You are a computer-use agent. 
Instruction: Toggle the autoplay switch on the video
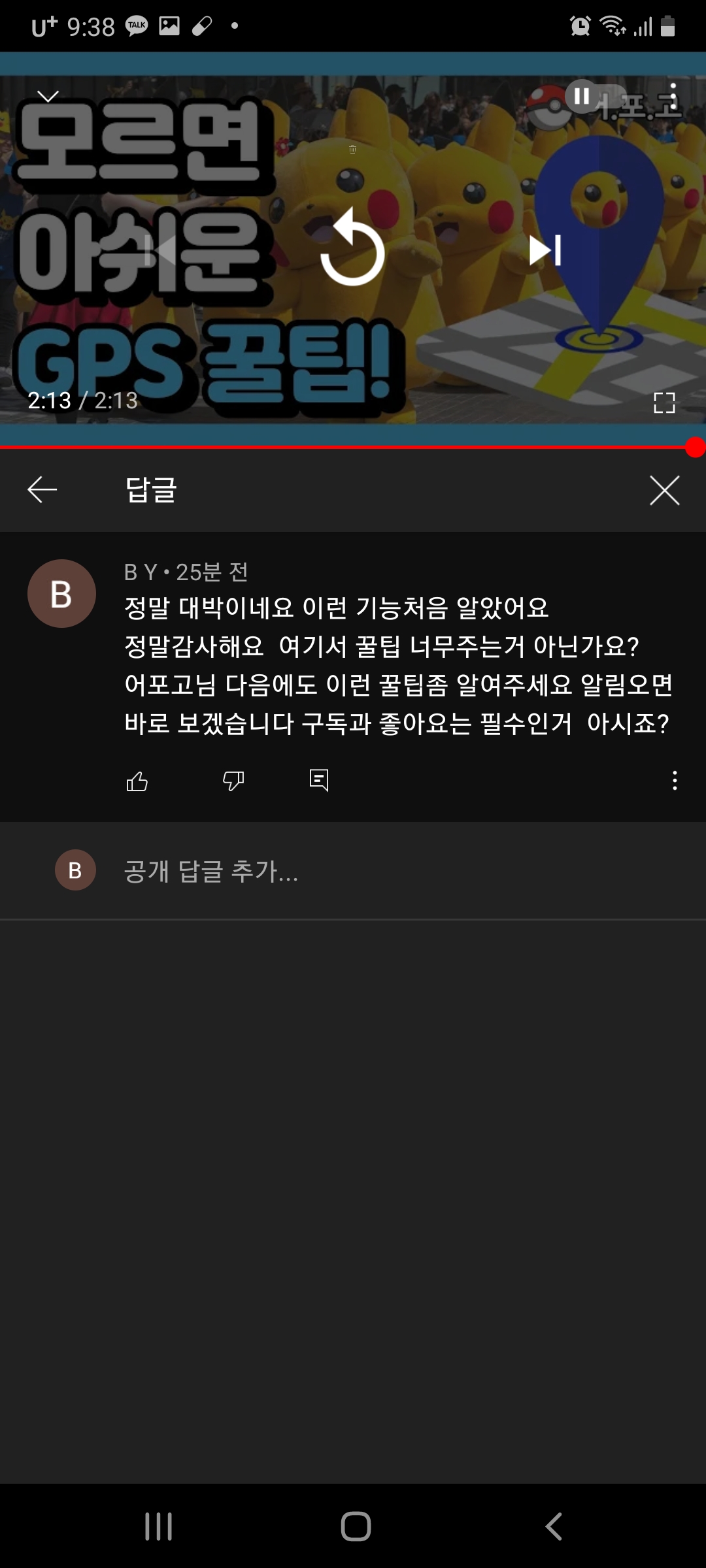tap(594, 97)
